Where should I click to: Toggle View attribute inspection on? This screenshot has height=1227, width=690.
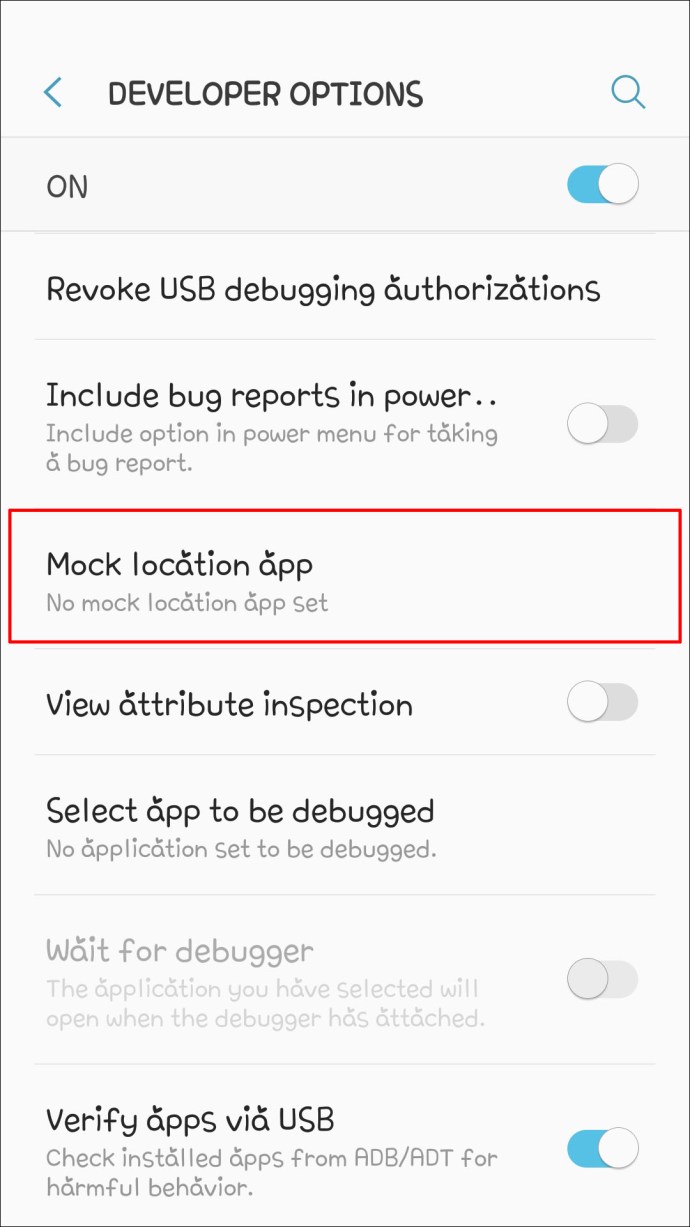(602, 703)
